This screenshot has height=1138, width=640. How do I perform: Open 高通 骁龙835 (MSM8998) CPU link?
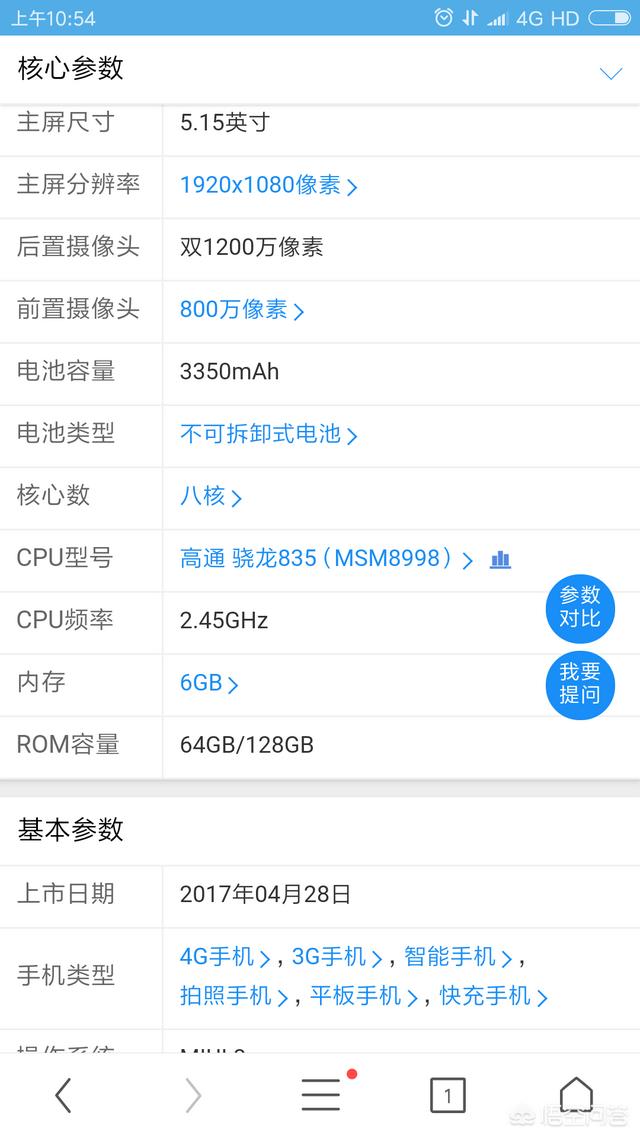[x=327, y=558]
